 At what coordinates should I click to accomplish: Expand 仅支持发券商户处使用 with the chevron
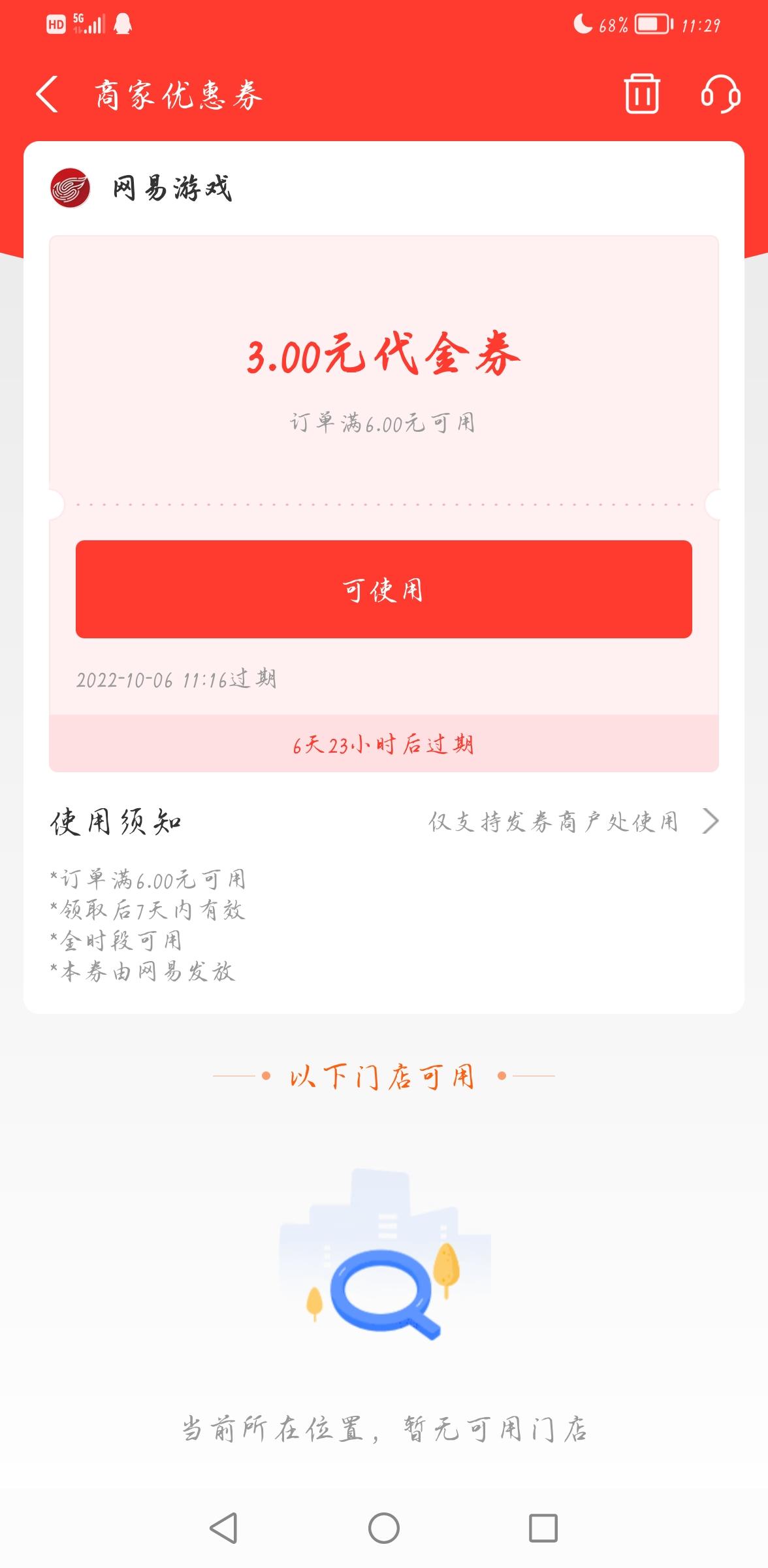tap(711, 823)
